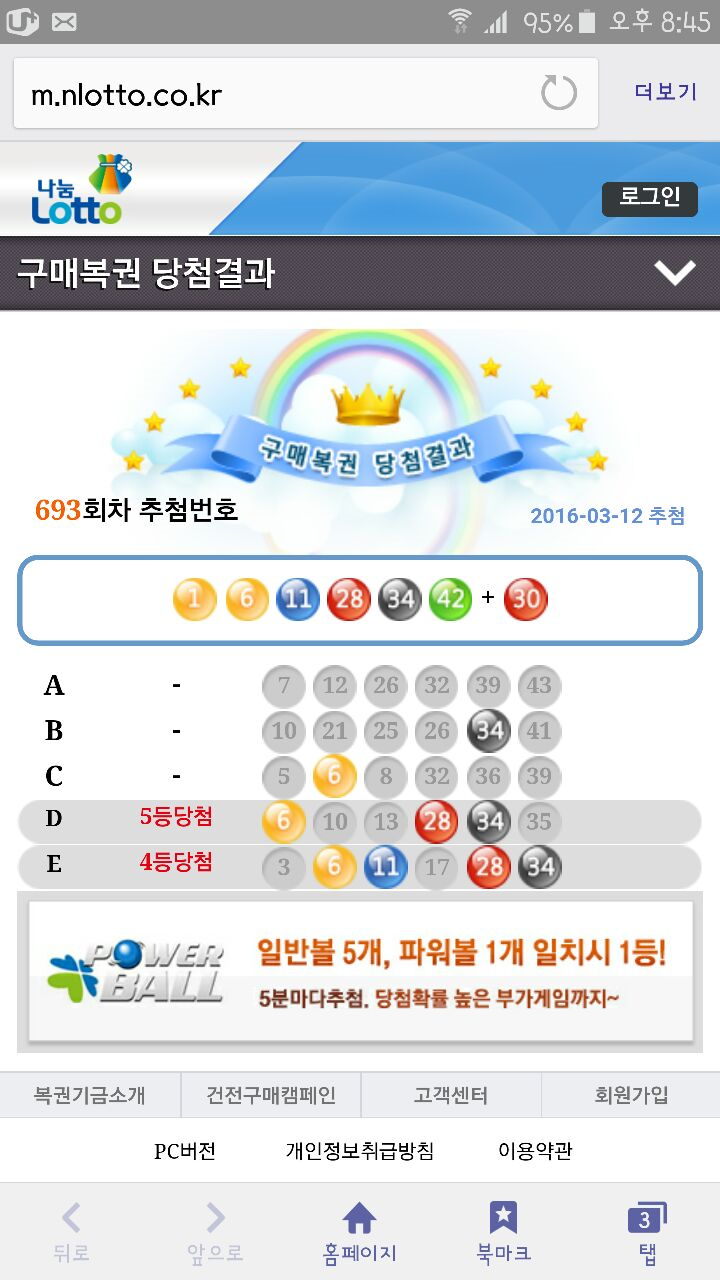Open the 복권기금소개 link

coord(90,1095)
